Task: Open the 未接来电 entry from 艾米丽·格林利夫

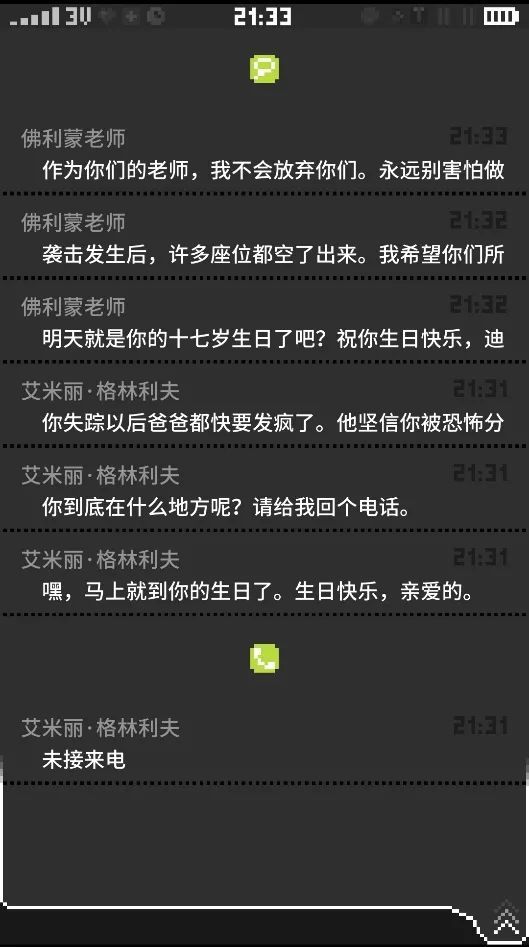Action: coord(264,743)
